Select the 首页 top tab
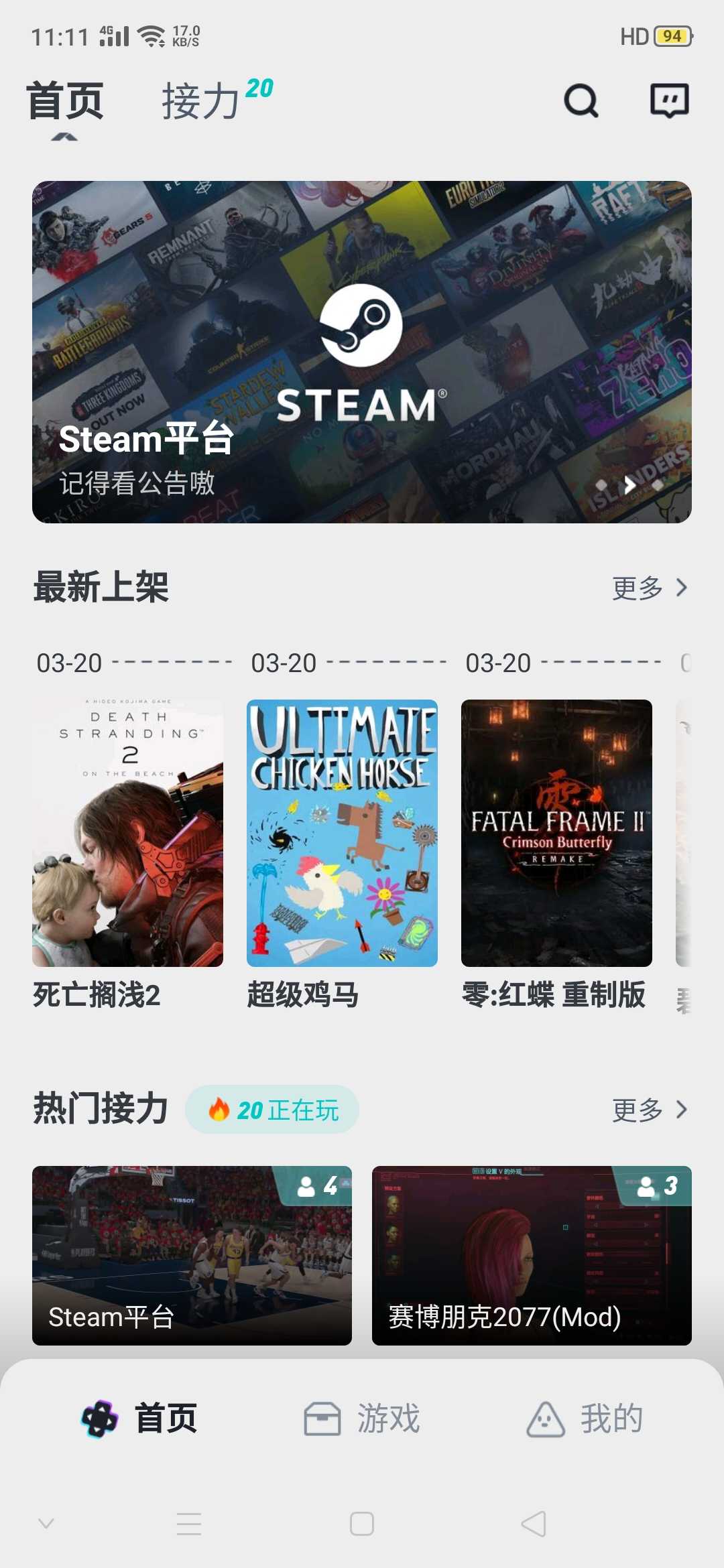Screen dimensions: 724x1568 pyautogui.click(x=65, y=101)
